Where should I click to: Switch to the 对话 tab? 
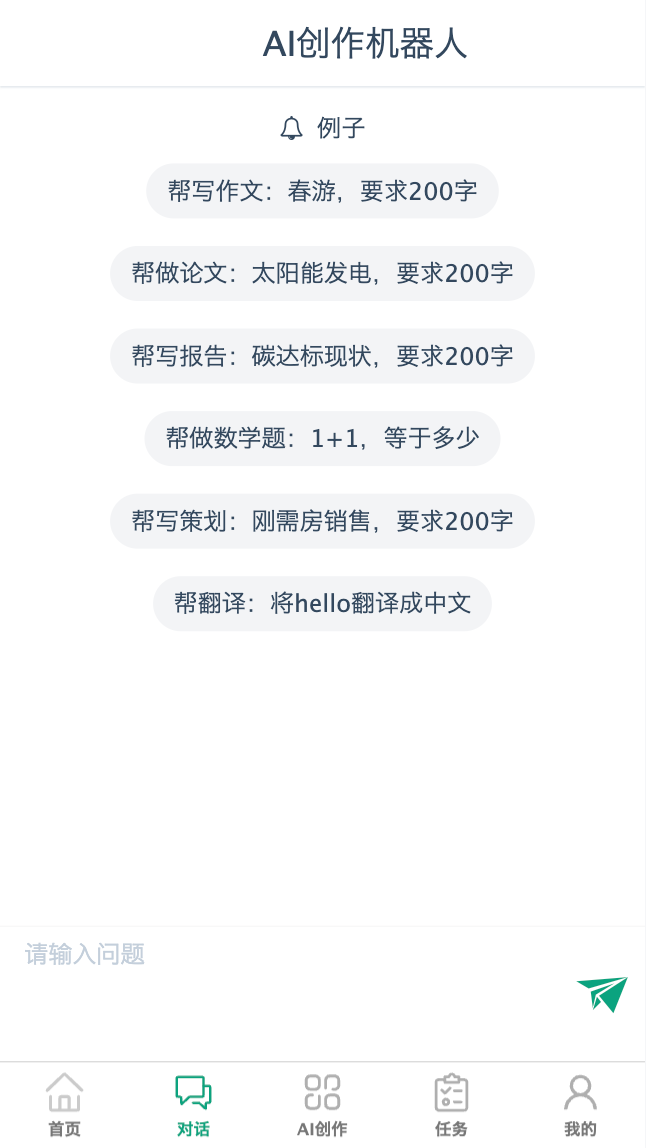point(193,1104)
